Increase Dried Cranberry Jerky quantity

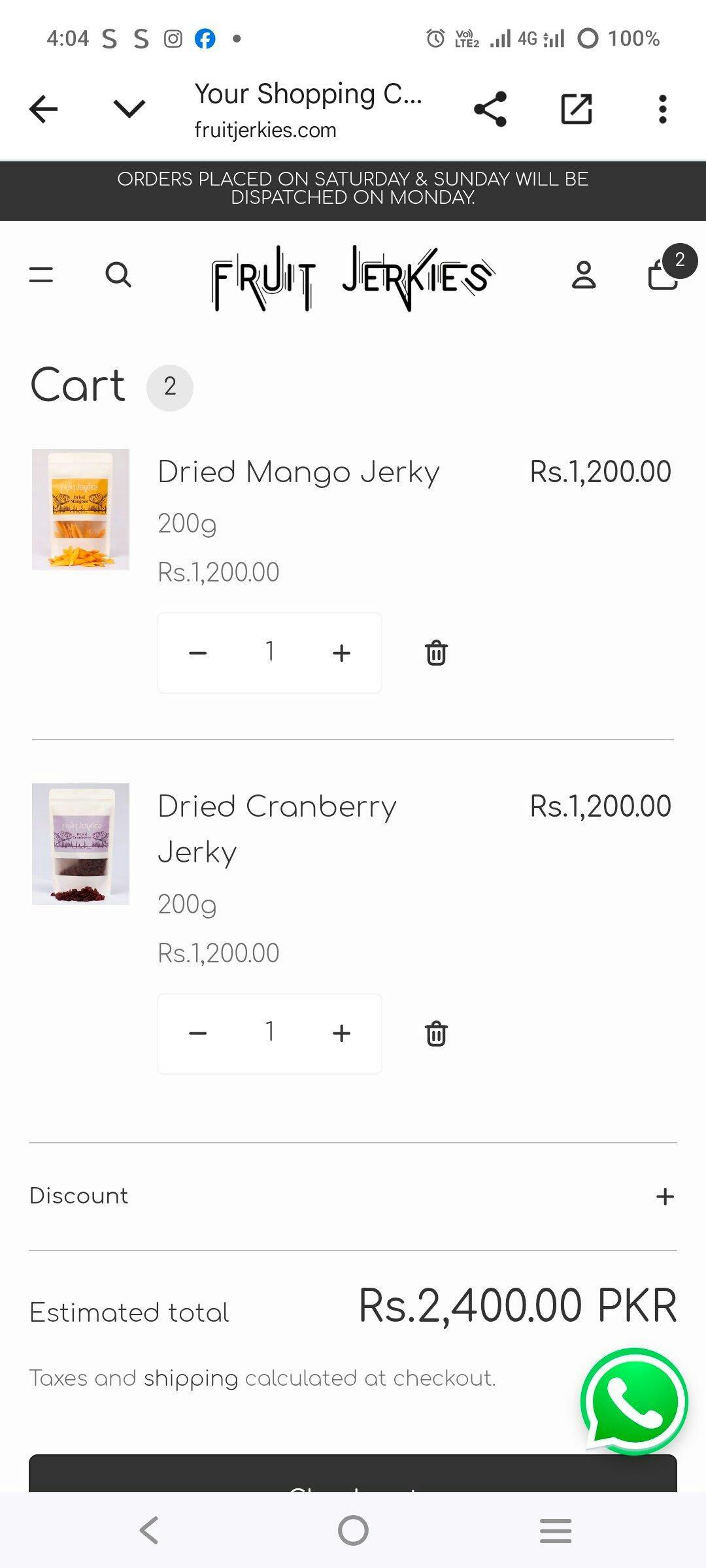pos(341,1033)
